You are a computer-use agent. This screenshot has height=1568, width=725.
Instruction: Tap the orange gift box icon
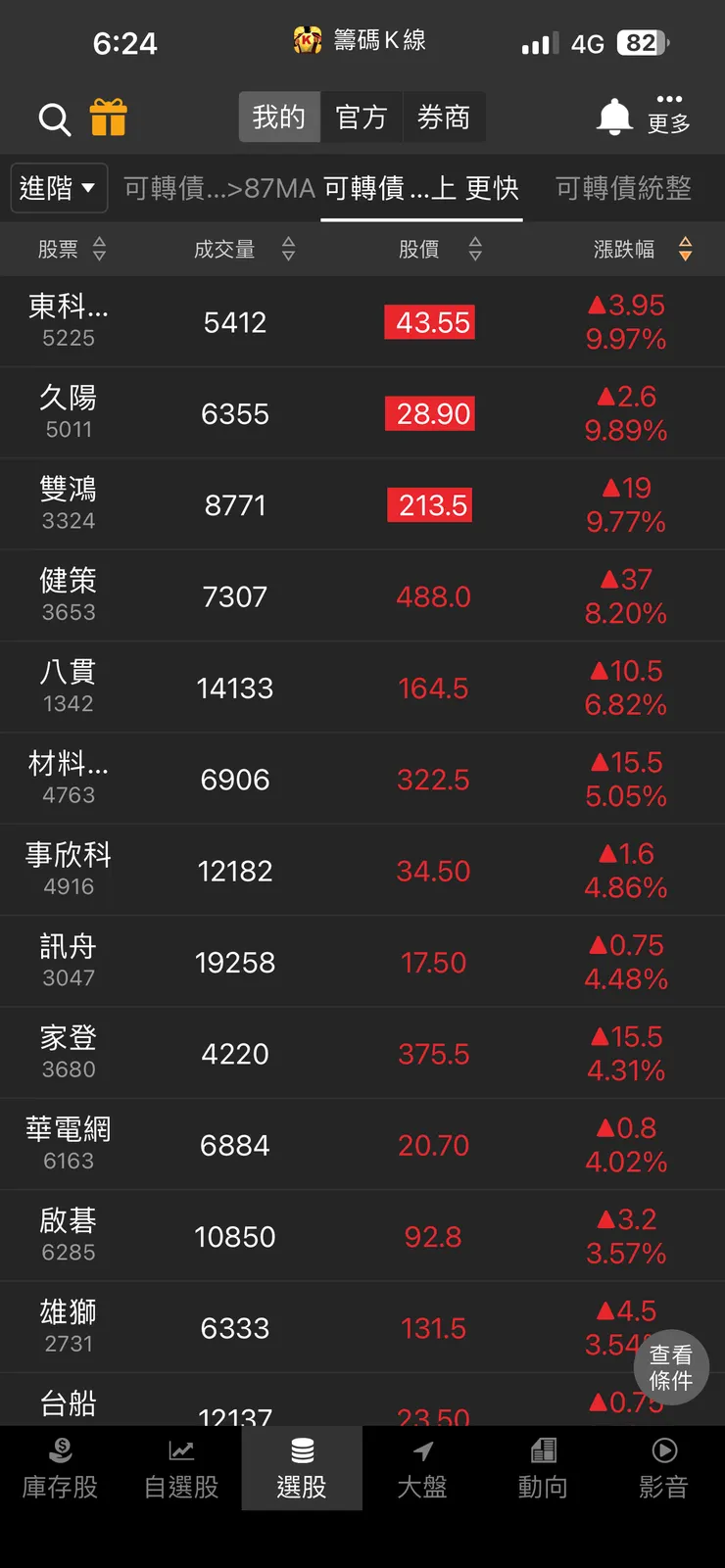coord(108,119)
